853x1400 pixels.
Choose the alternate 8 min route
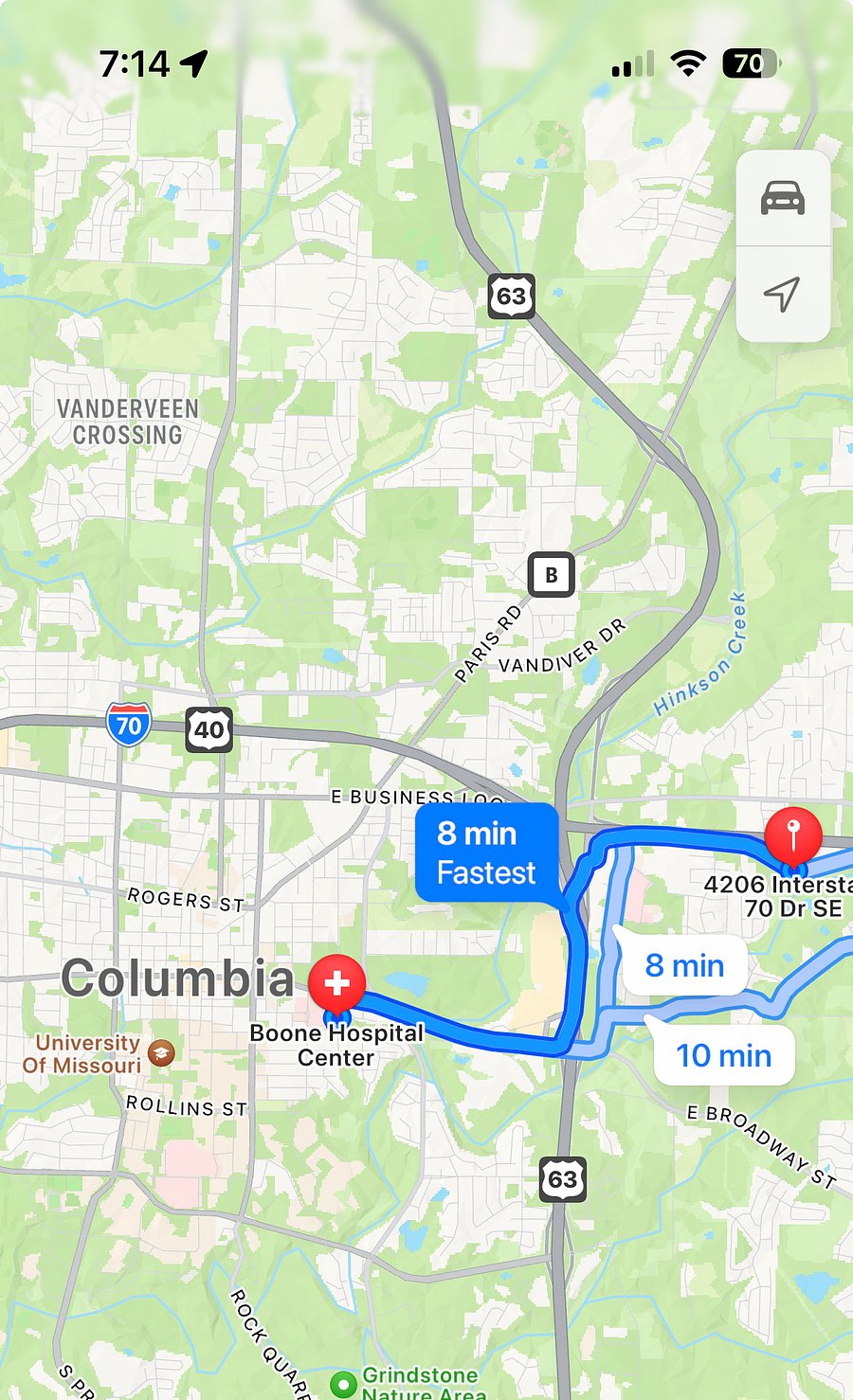pos(683,966)
